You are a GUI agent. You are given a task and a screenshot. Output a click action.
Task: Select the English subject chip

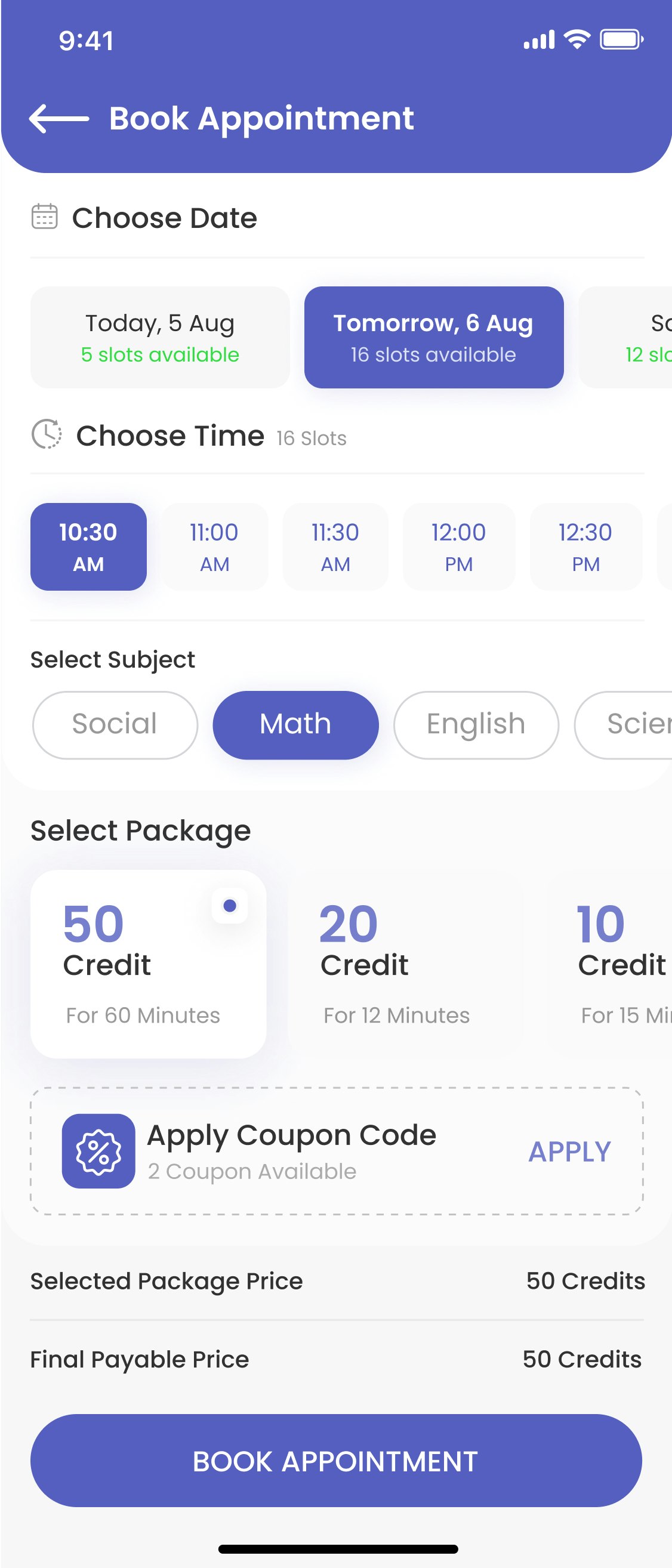tap(476, 724)
